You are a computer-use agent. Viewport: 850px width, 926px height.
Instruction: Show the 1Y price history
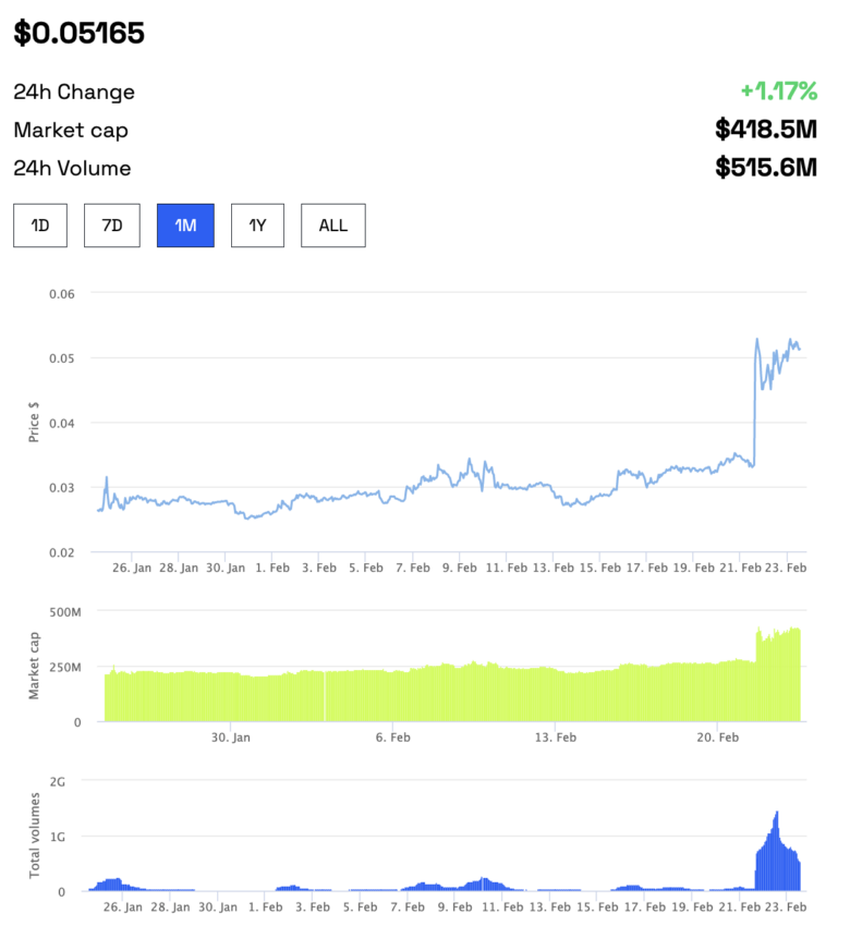click(x=258, y=226)
